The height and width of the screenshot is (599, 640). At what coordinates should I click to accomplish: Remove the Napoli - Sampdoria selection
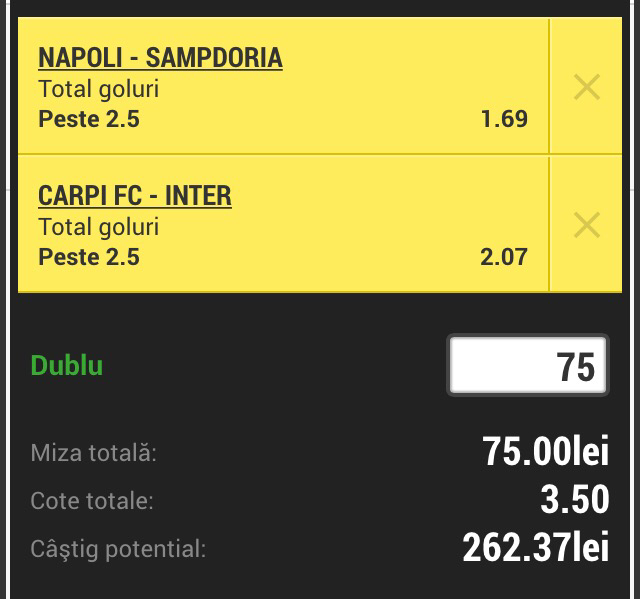[x=586, y=88]
